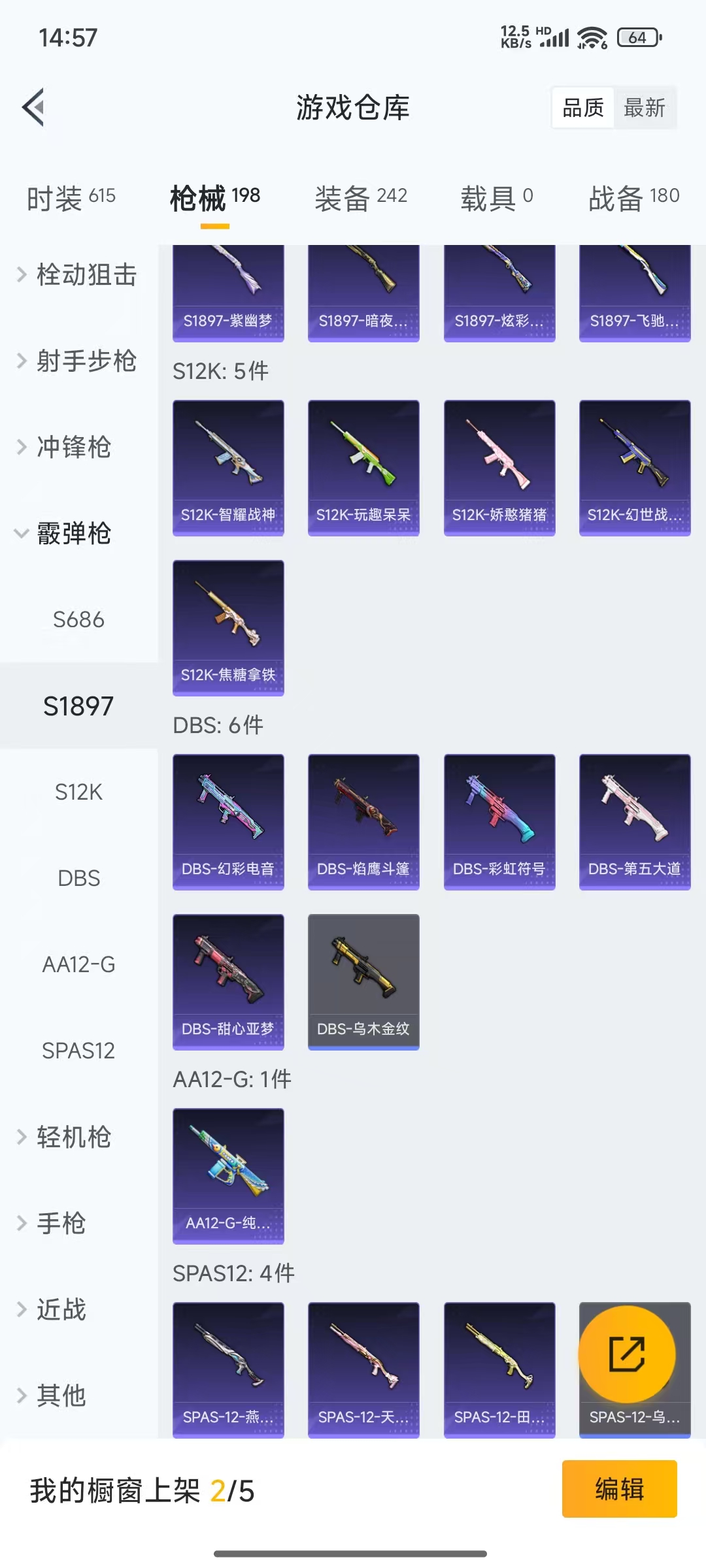The height and width of the screenshot is (1568, 706).
Task: Switch to the 战备 tab
Action: pyautogui.click(x=633, y=197)
